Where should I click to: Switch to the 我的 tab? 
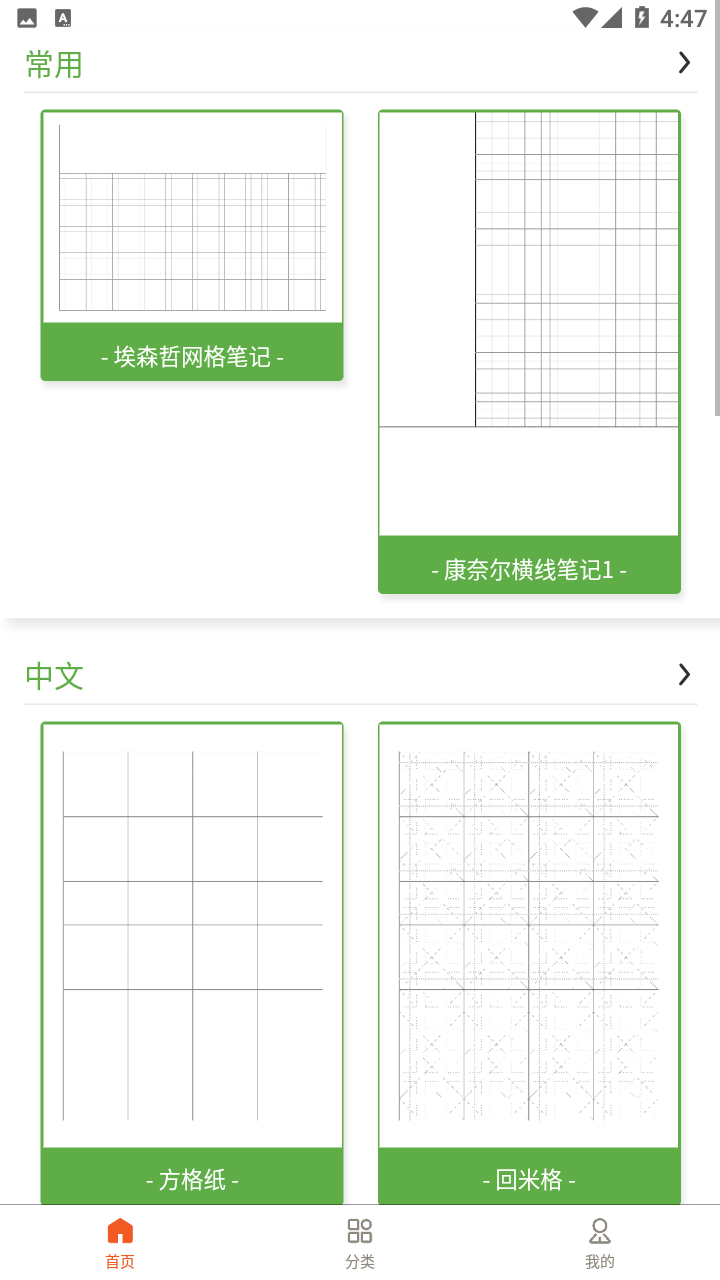[600, 1243]
